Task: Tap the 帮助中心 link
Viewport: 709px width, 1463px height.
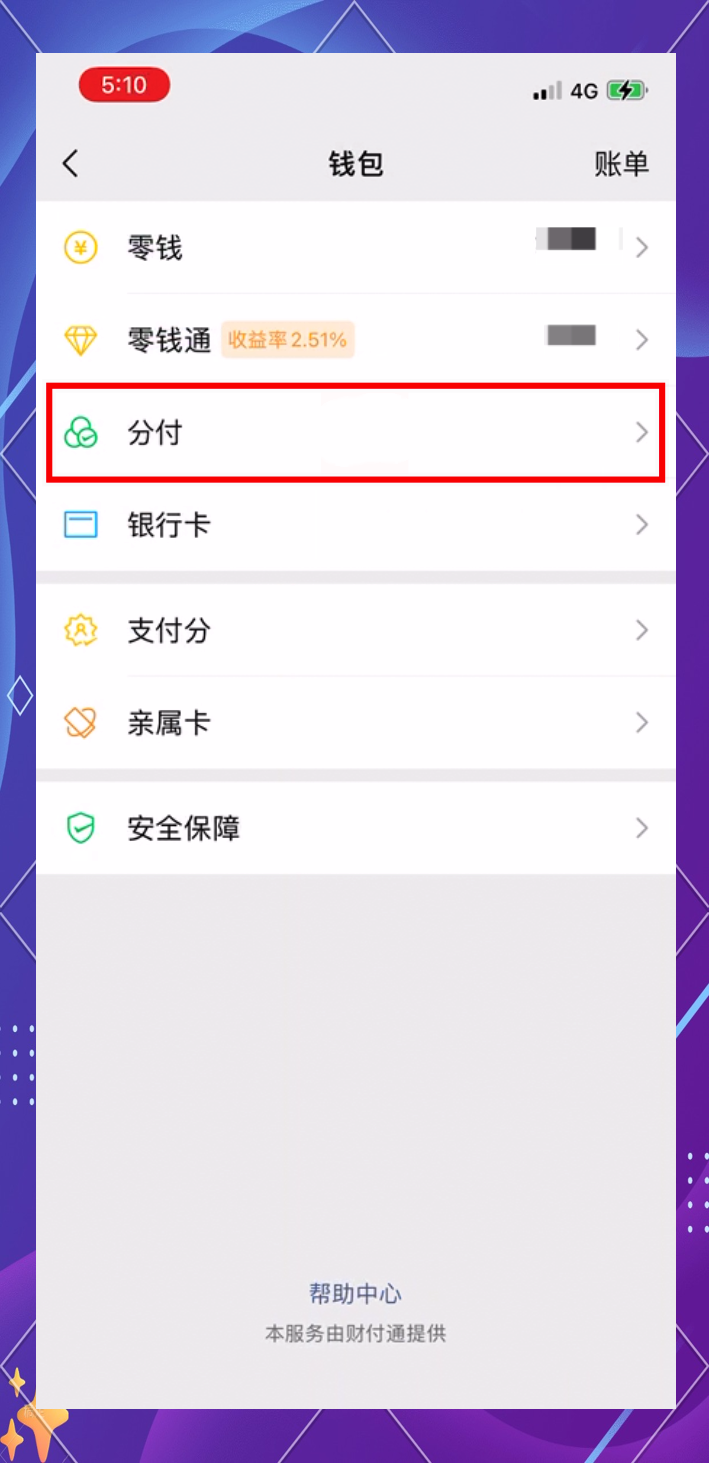Action: click(x=355, y=1294)
